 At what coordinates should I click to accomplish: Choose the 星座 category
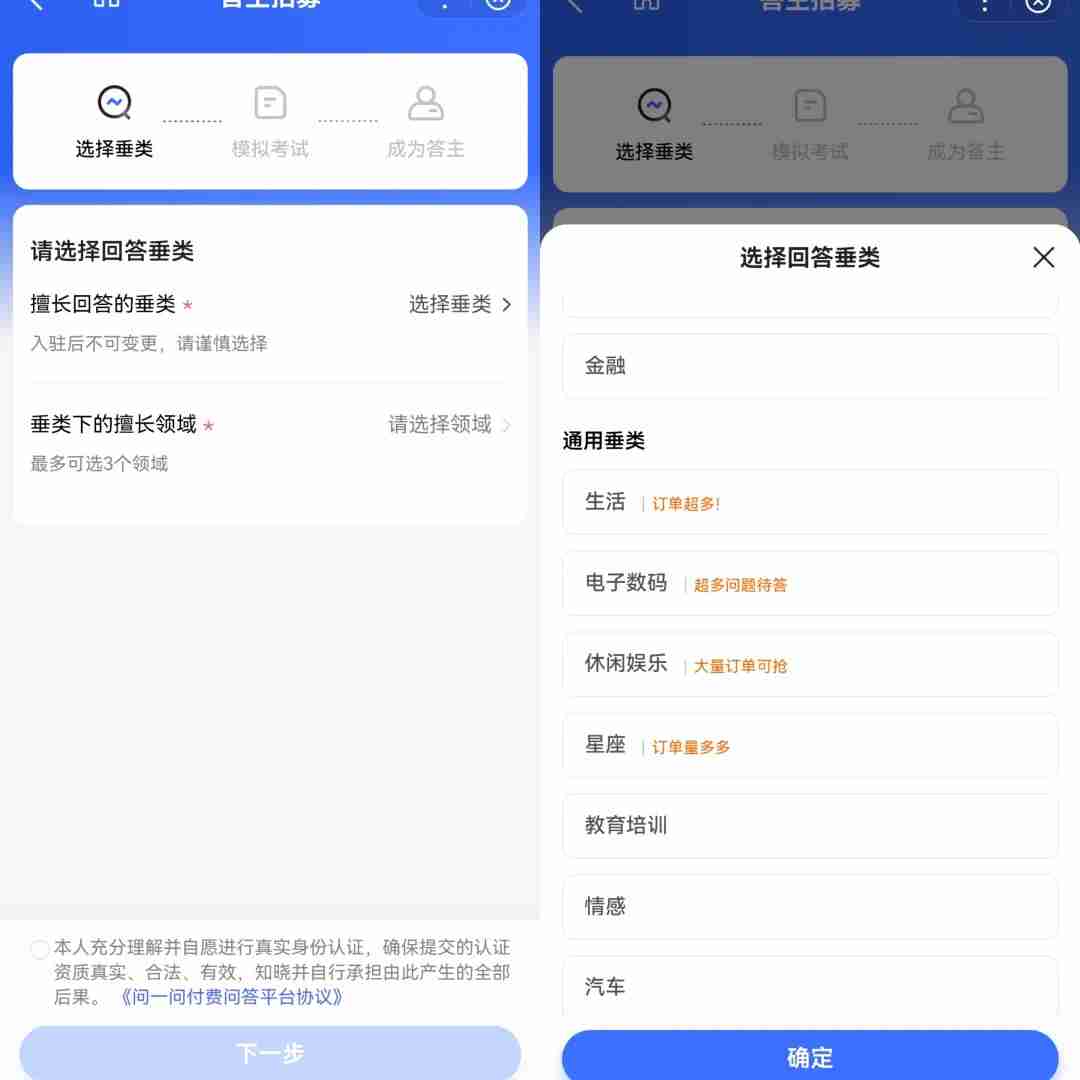[809, 745]
